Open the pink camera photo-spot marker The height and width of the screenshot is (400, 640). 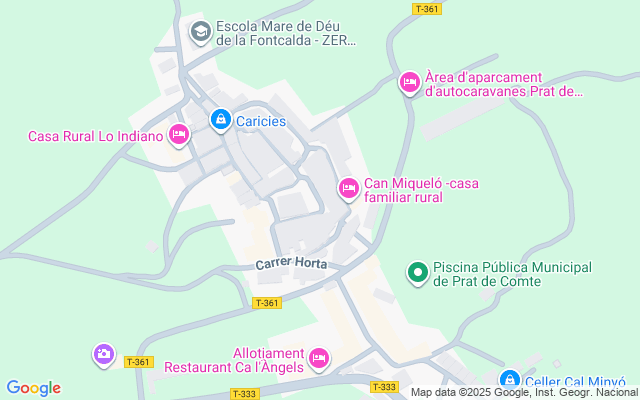pos(104,353)
